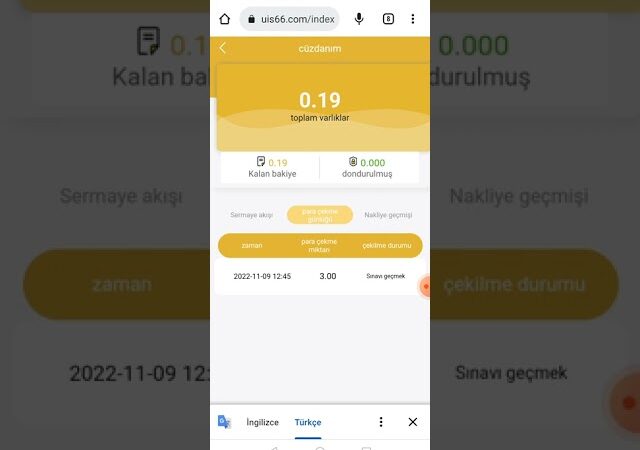Viewport: 640px width, 450px height.
Task: Select the para çekme günlüğü tab
Action: pos(319,215)
